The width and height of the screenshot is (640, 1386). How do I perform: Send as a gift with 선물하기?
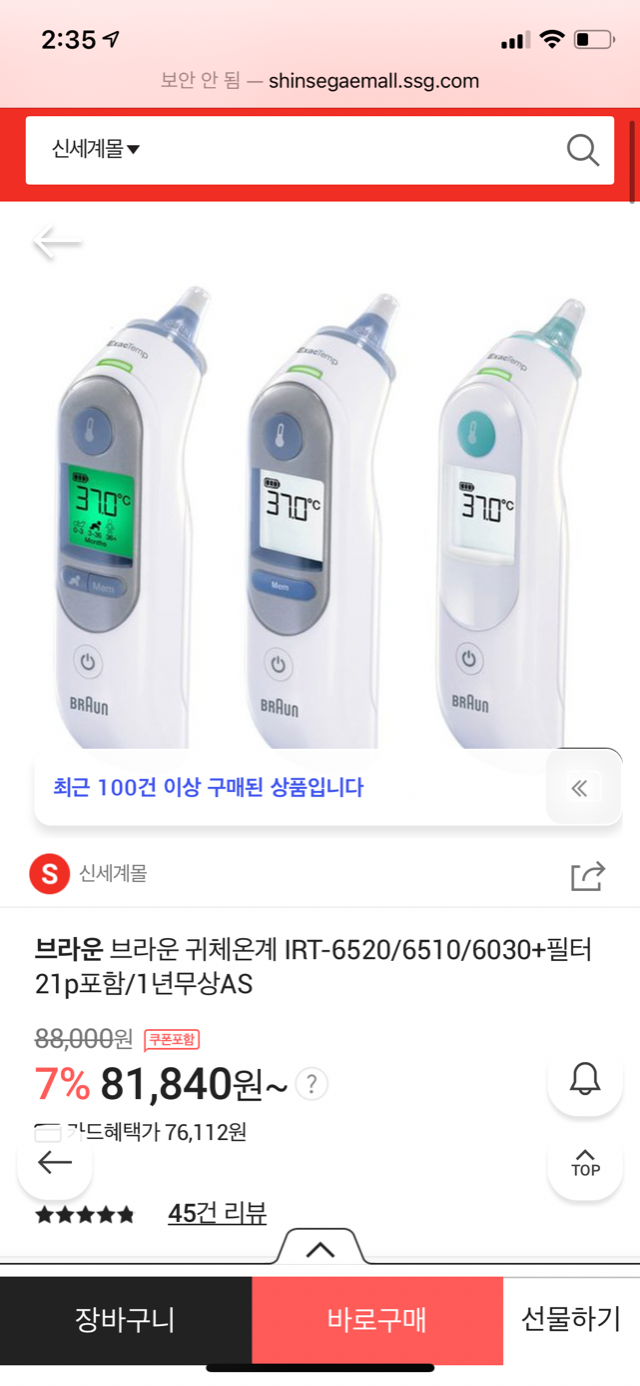[x=570, y=1319]
